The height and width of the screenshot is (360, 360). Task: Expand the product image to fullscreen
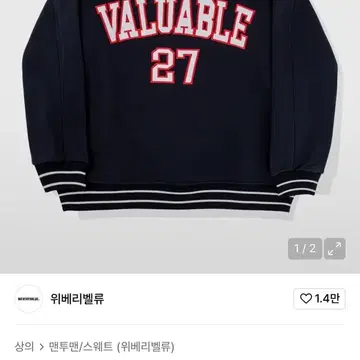coord(334,249)
